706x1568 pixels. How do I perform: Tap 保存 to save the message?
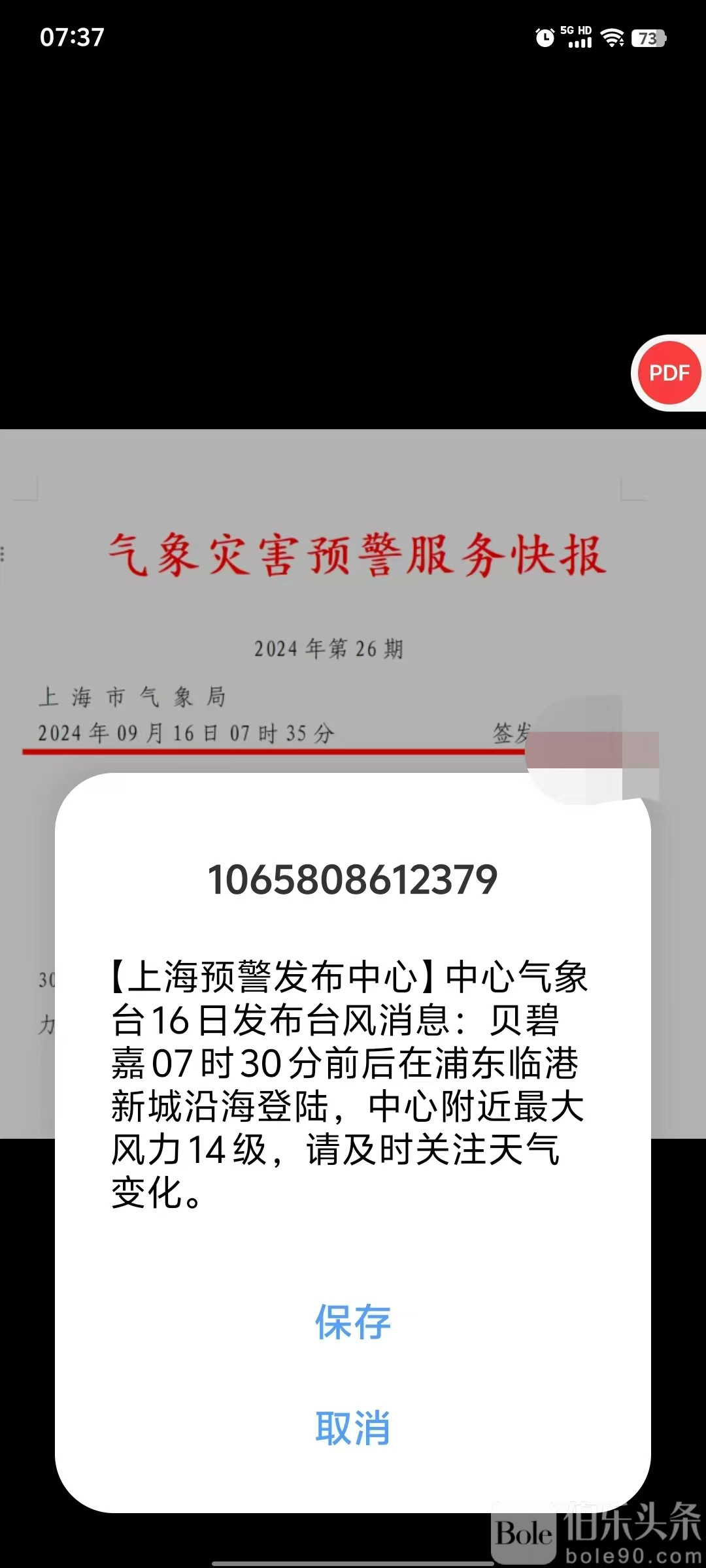(x=353, y=1322)
